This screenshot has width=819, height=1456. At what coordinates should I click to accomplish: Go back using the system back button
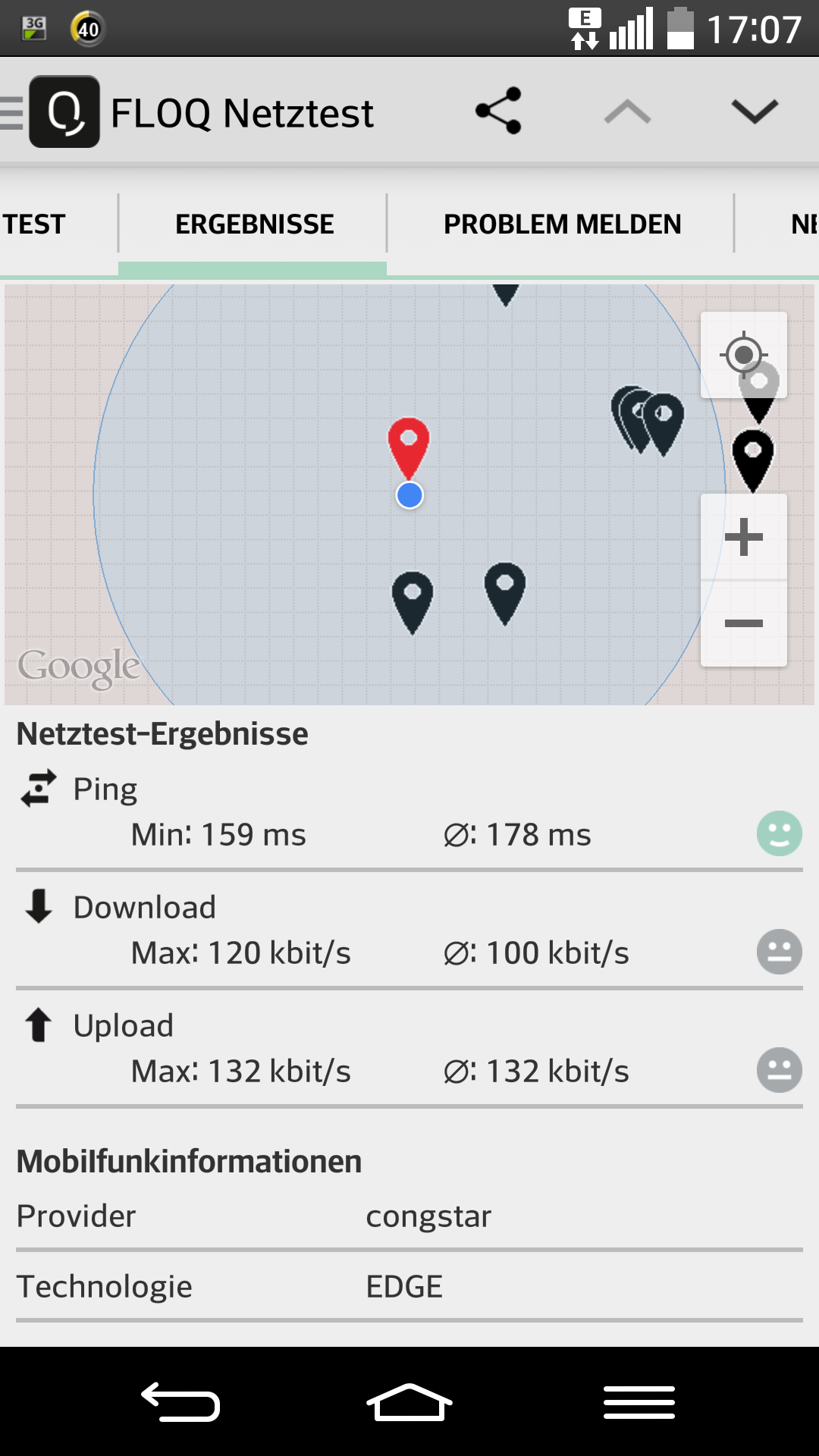point(180,1402)
